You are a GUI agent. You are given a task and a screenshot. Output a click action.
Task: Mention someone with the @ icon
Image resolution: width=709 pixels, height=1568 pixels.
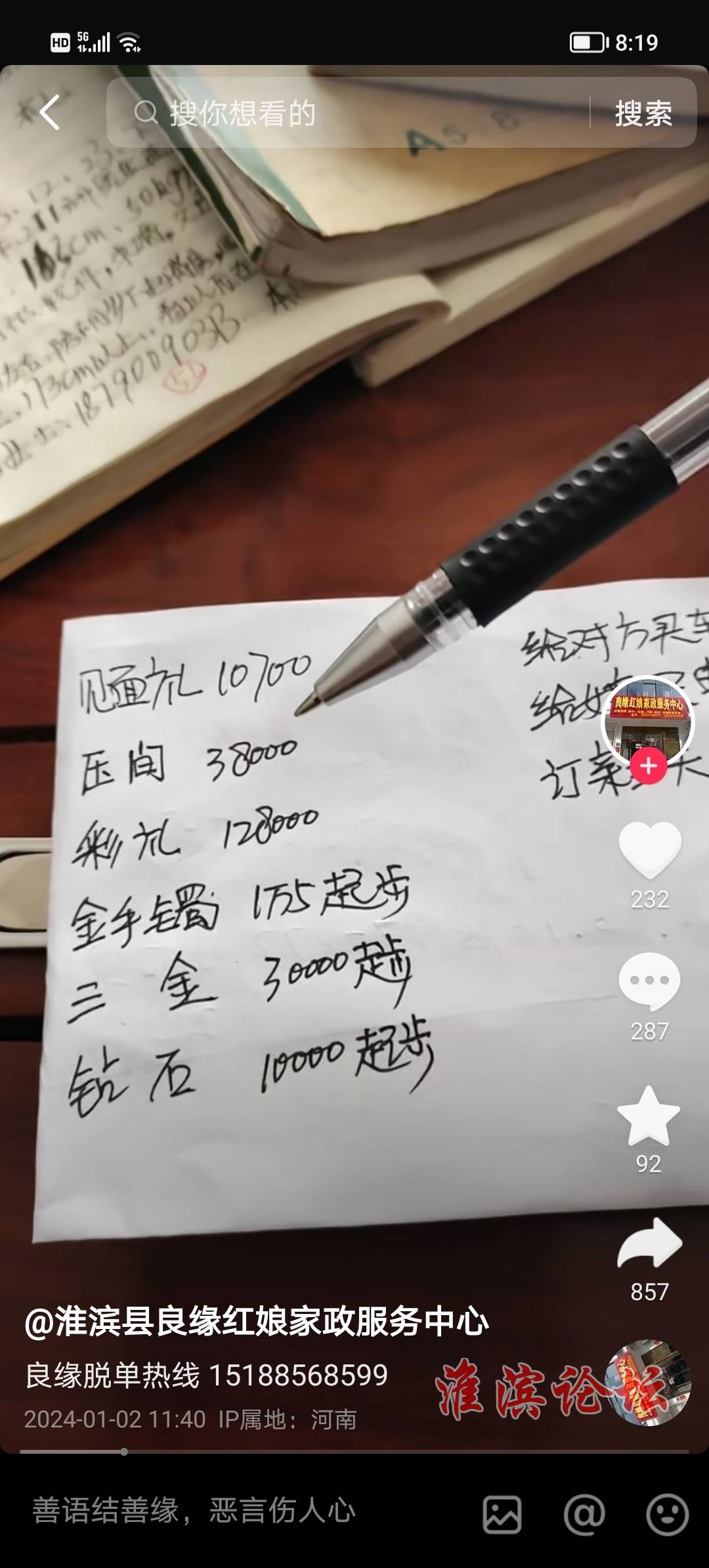584,1515
